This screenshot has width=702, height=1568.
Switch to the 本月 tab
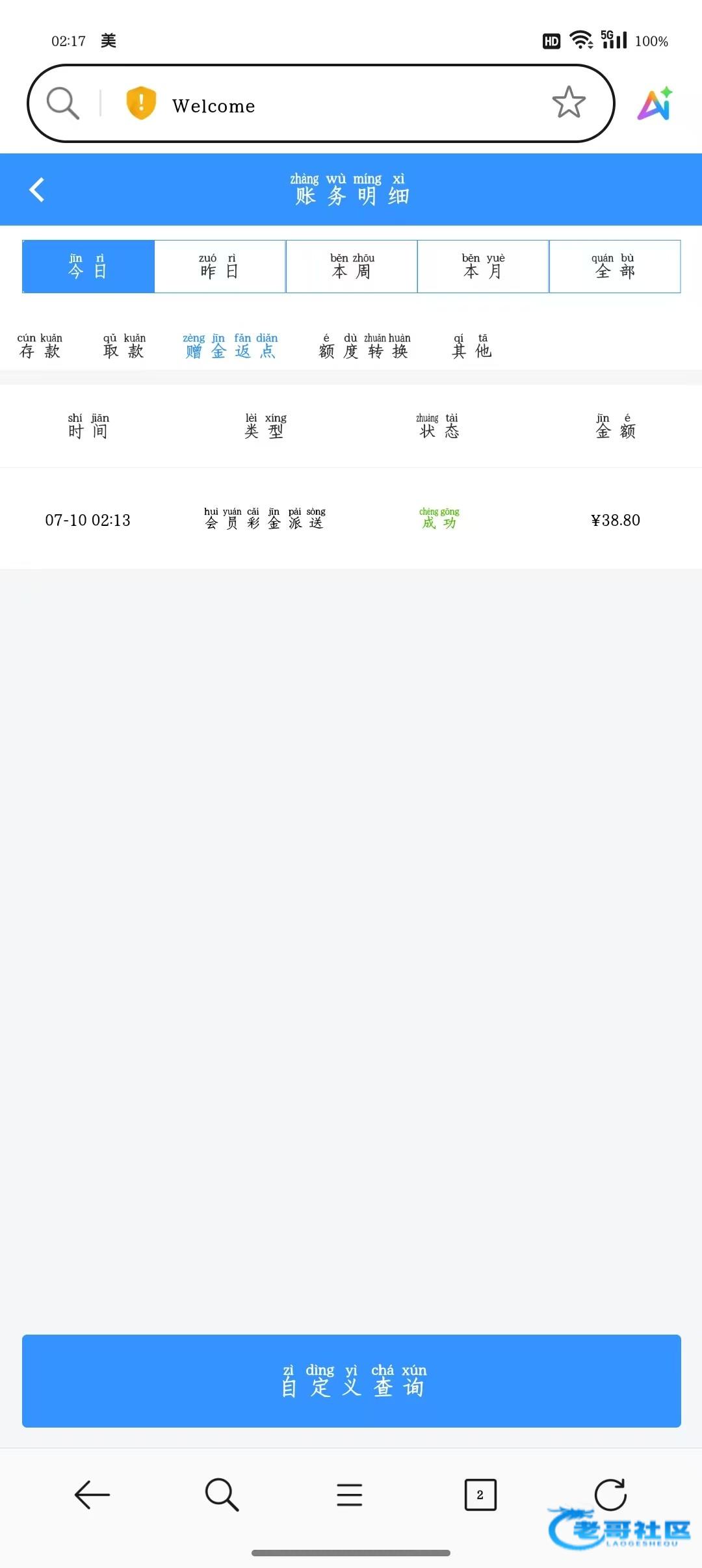[483, 267]
